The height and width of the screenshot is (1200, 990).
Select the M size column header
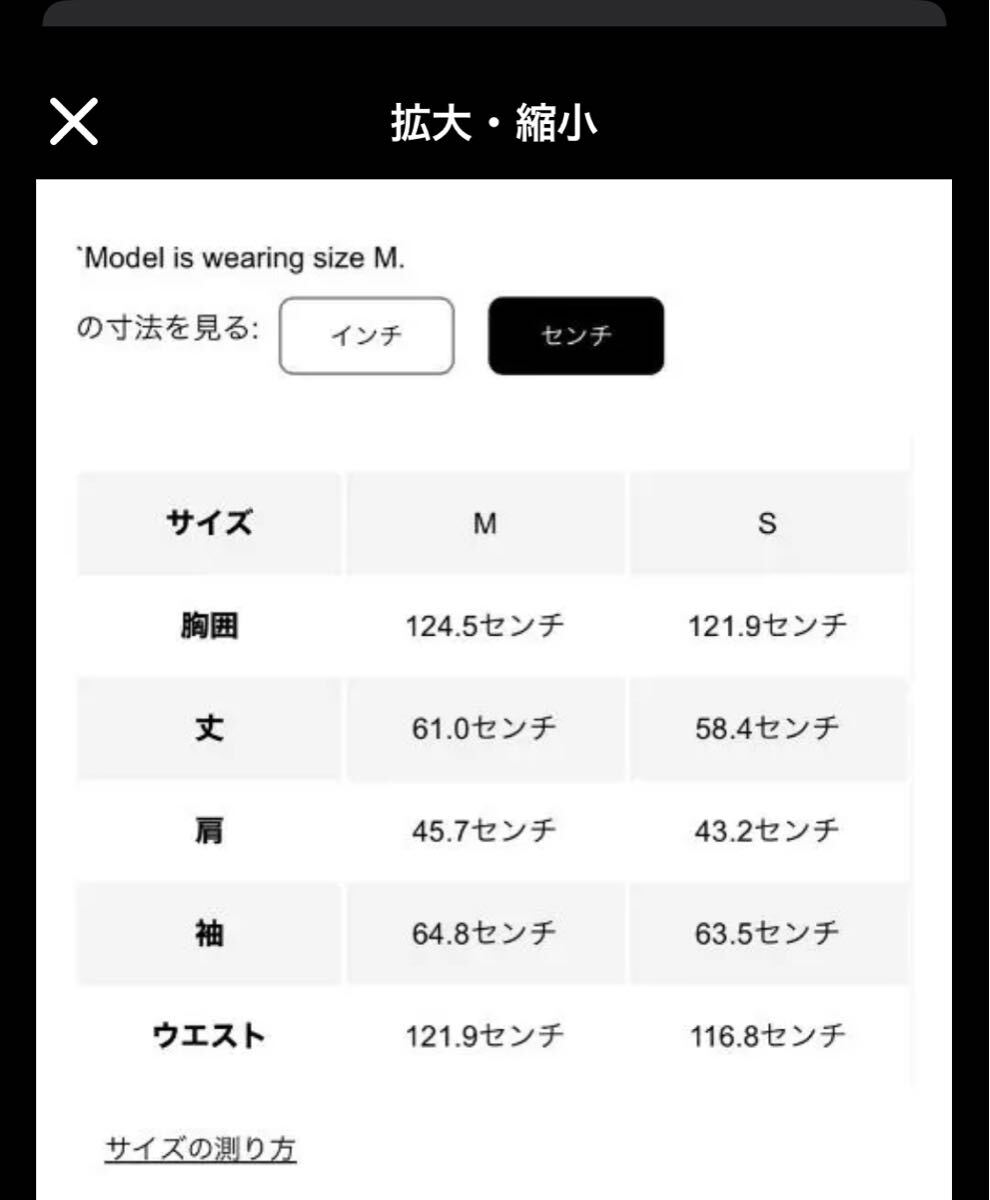(487, 522)
